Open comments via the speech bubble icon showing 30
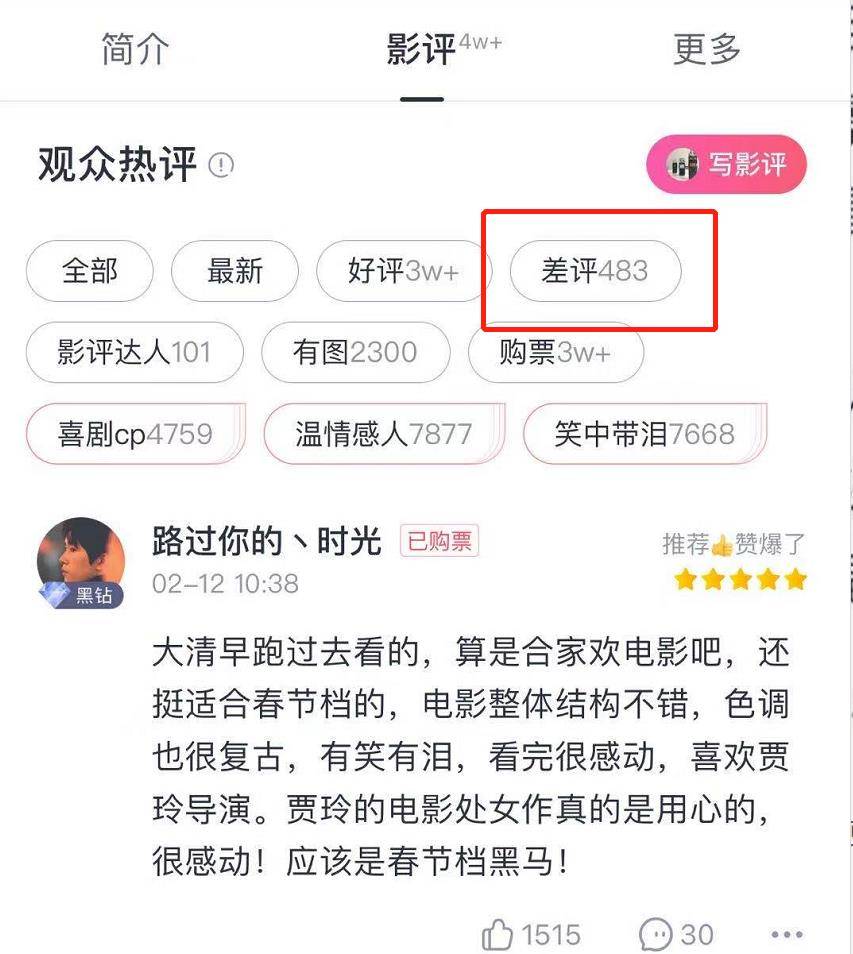Screen dimensions: 853x954 click(656, 933)
